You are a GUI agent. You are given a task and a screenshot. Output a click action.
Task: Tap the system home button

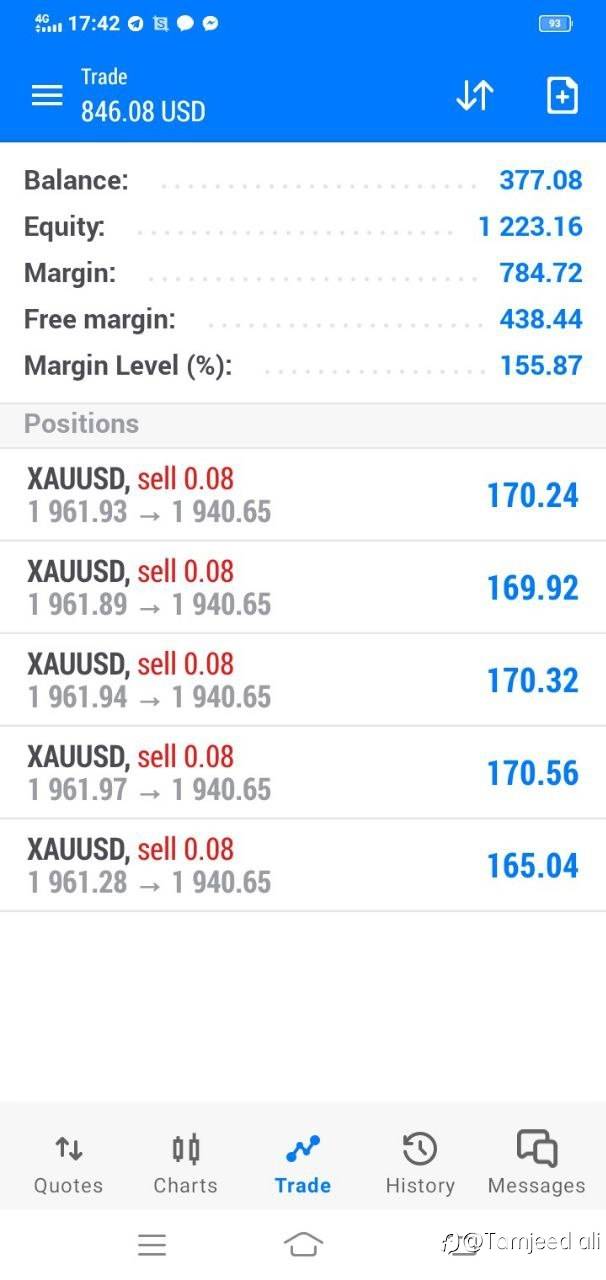303,1244
